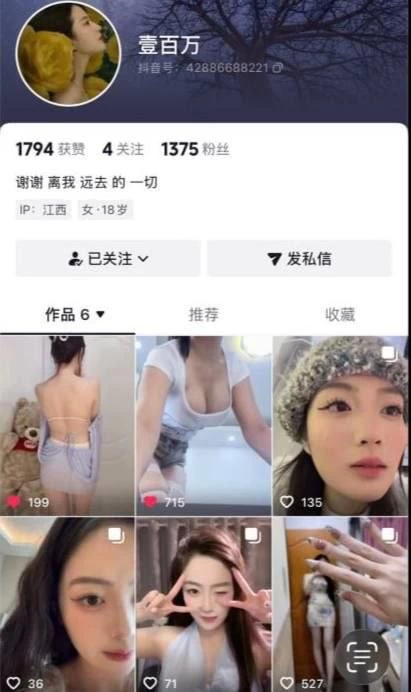The width and height of the screenshot is (411, 692).
Task: View the 4 关注 following list
Action: 123,149
